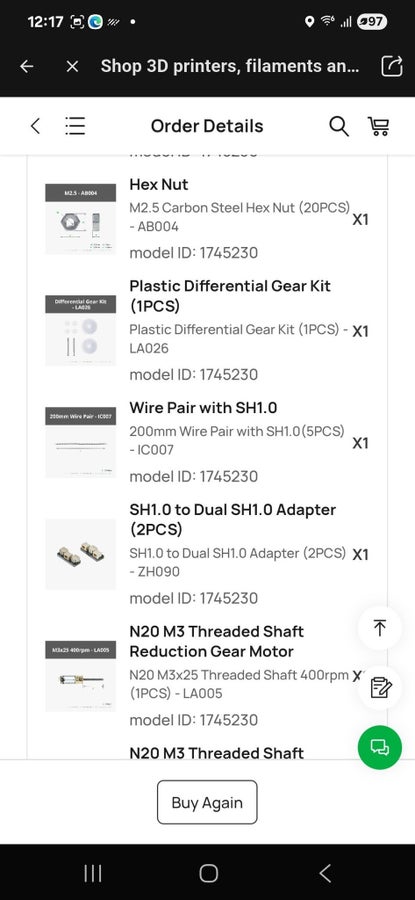Return to previous page from Order Details
This screenshot has height=900, width=415.
click(x=36, y=126)
